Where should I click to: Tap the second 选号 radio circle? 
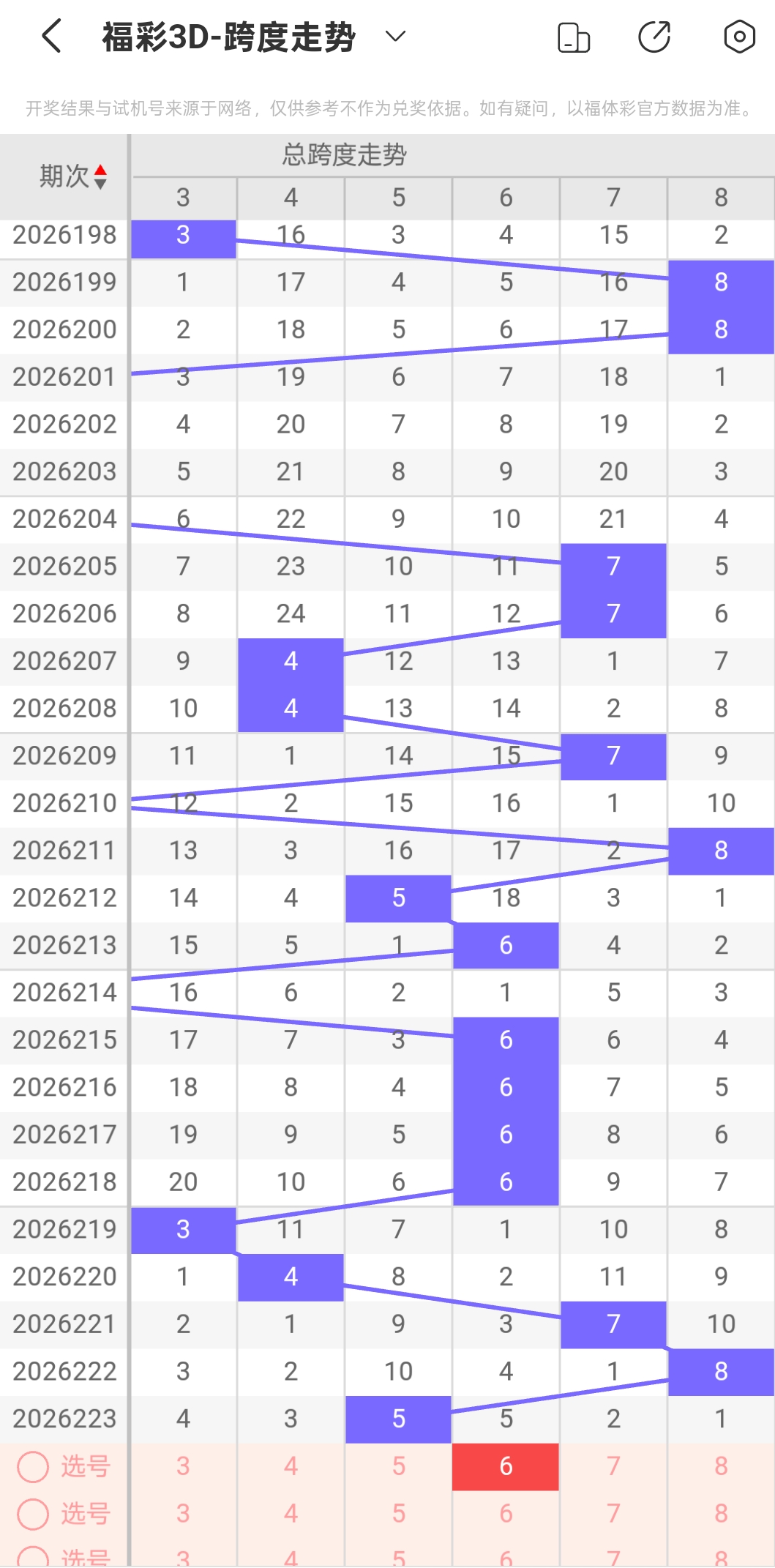click(x=33, y=1514)
